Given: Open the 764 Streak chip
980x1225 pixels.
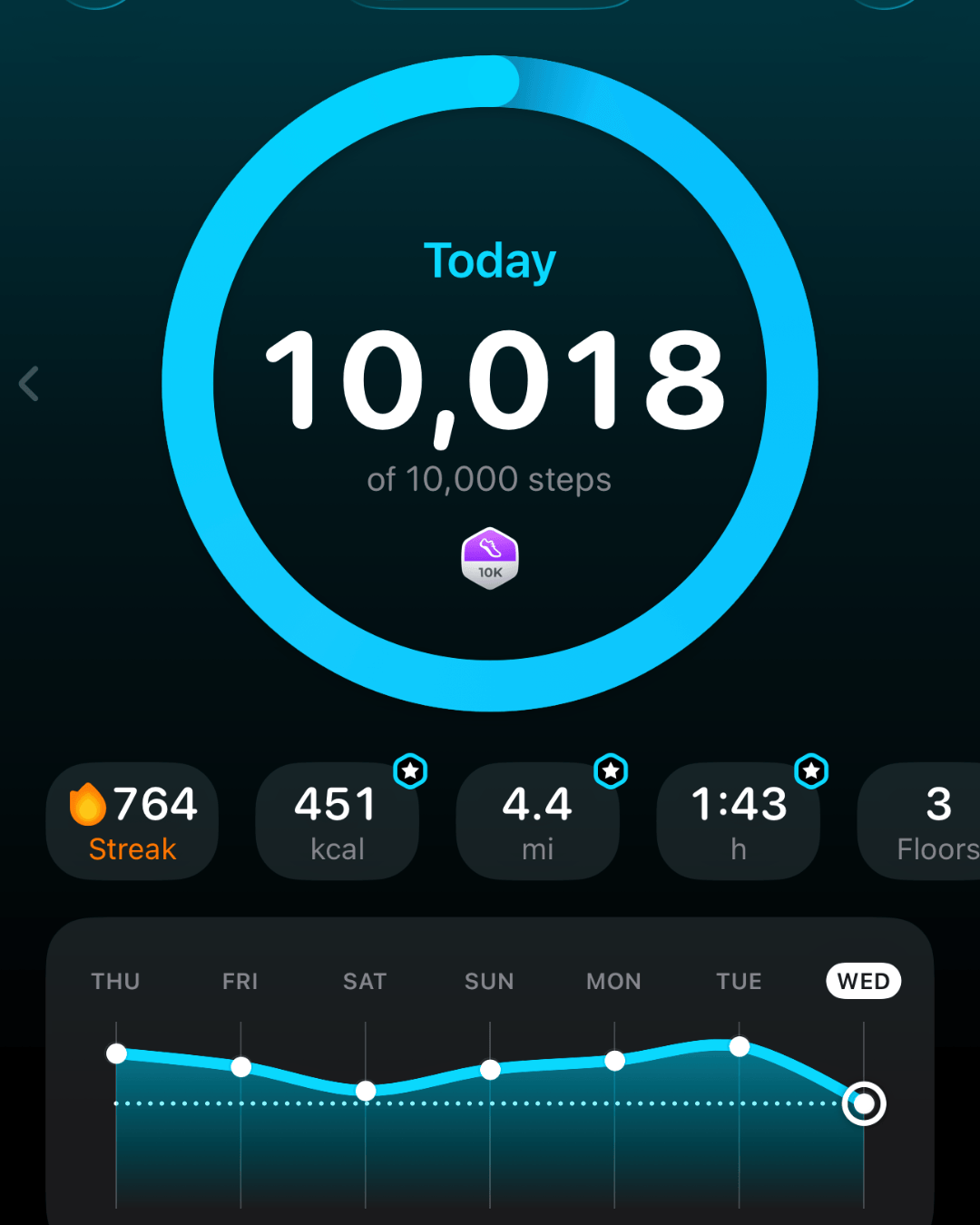Looking at the screenshot, I should coord(132,821).
